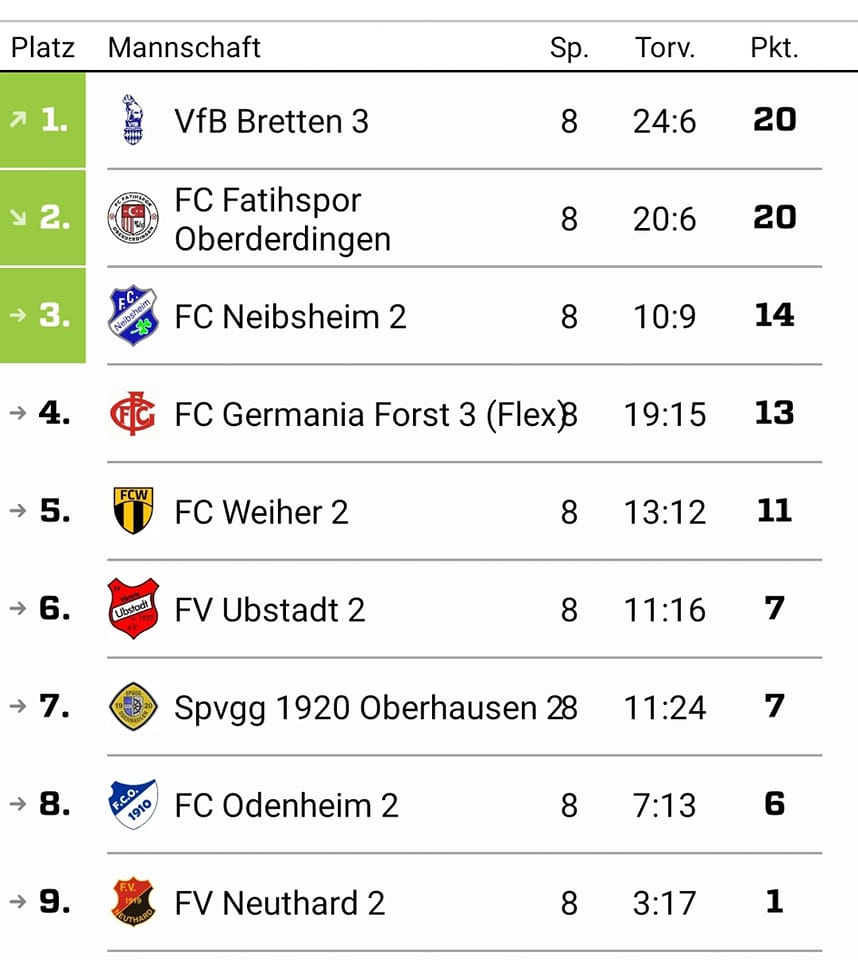Open FC Odenheim 2 team row

point(286,805)
